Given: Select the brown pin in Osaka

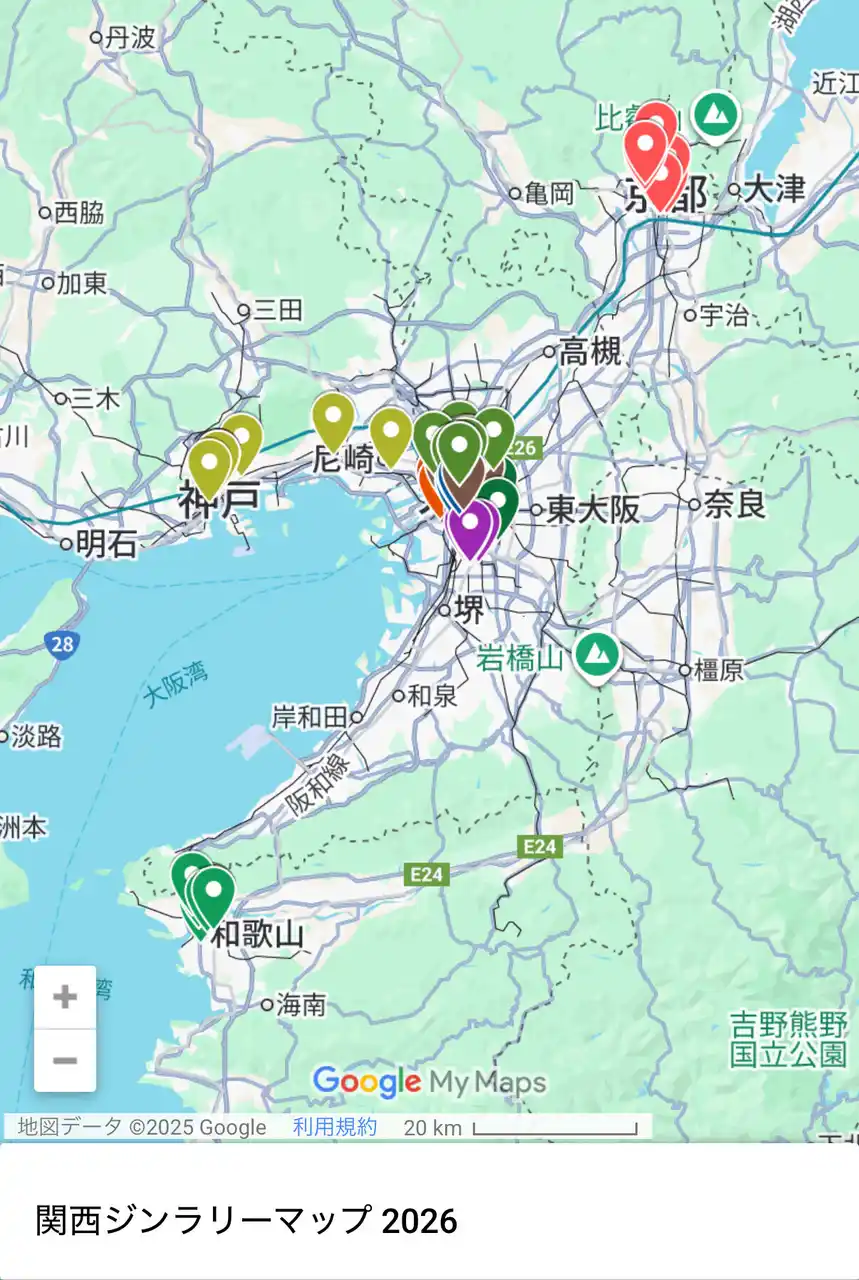Looking at the screenshot, I should pos(464,488).
